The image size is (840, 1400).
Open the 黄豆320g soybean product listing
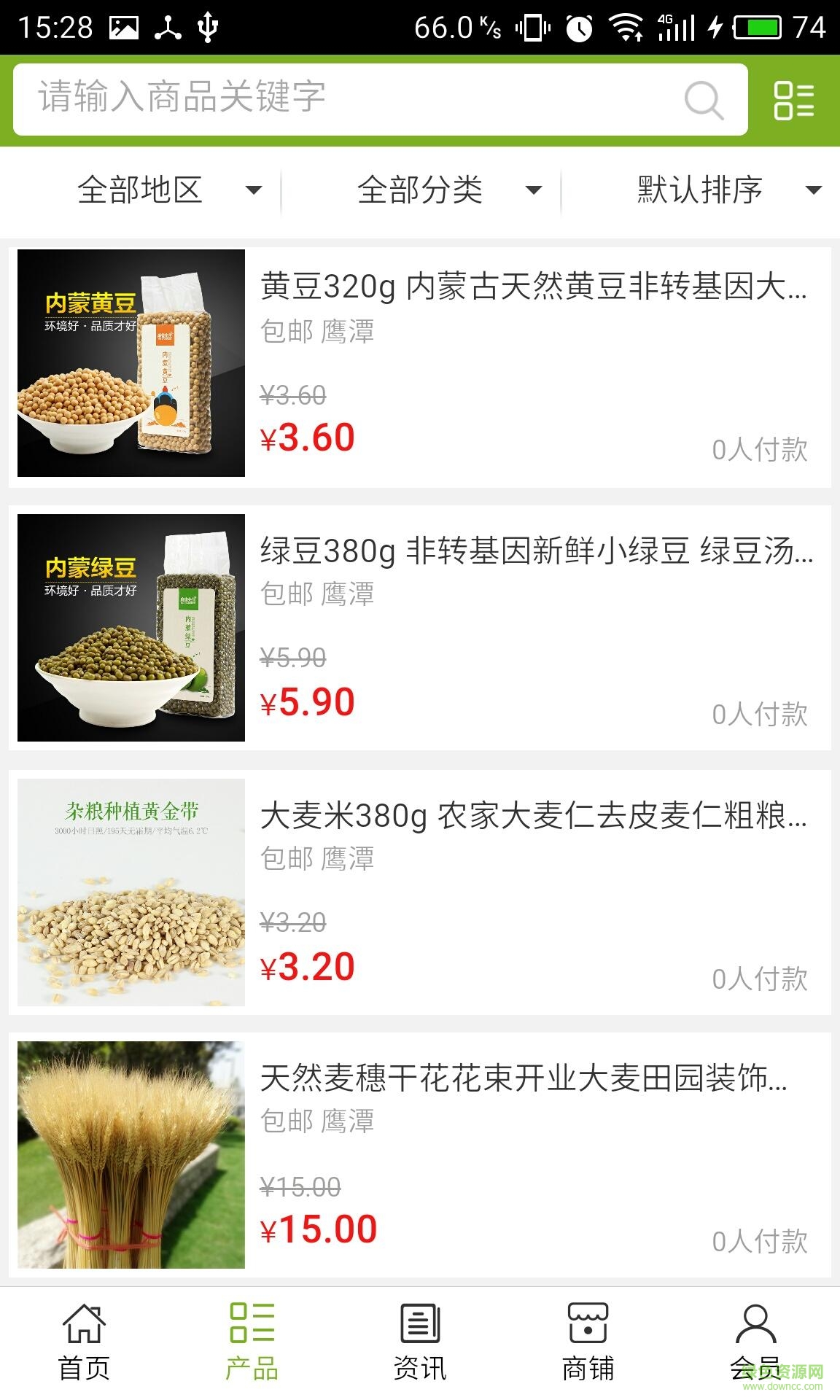420,362
